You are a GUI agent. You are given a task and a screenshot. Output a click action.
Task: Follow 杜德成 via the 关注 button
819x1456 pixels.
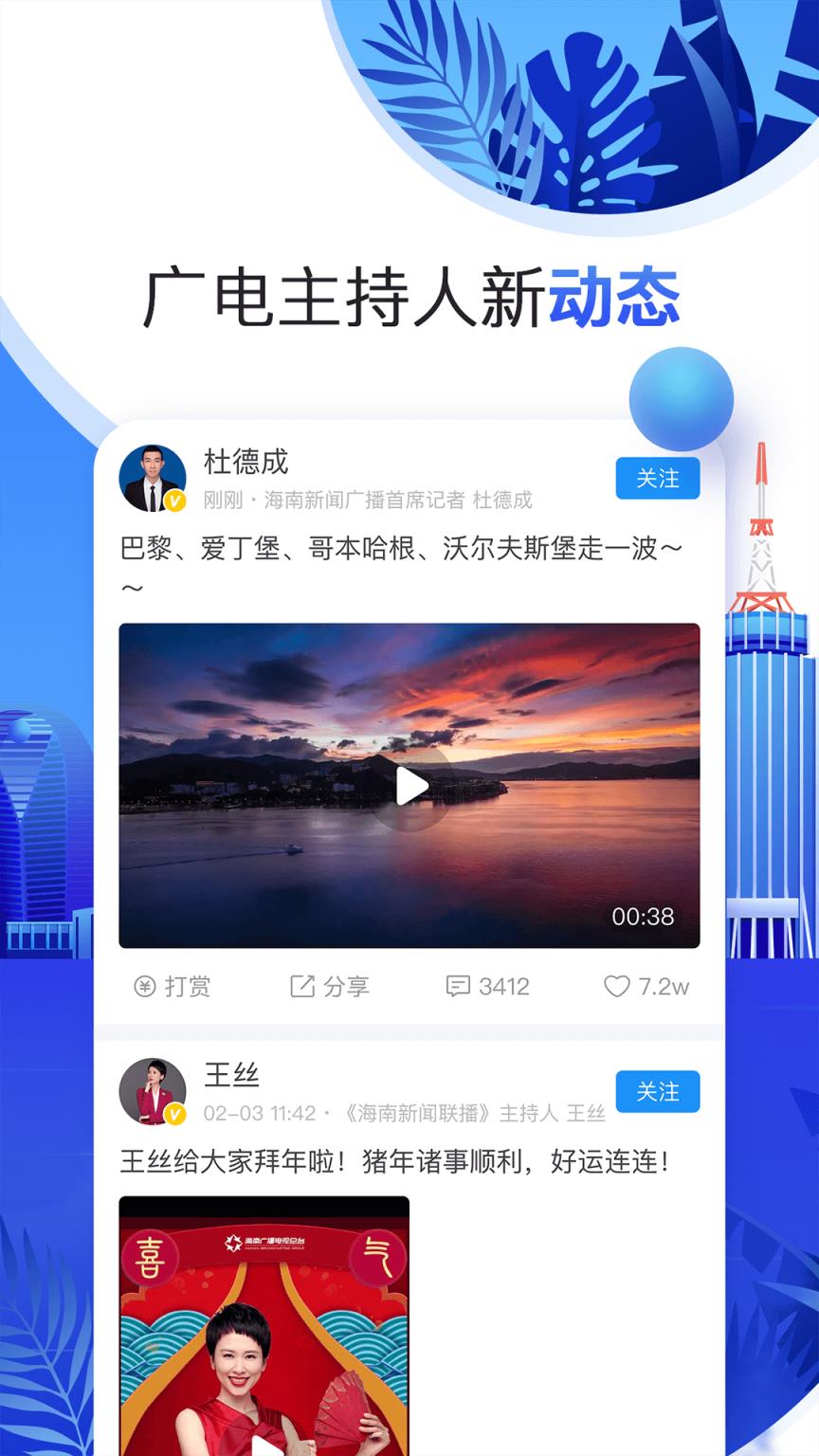point(657,479)
